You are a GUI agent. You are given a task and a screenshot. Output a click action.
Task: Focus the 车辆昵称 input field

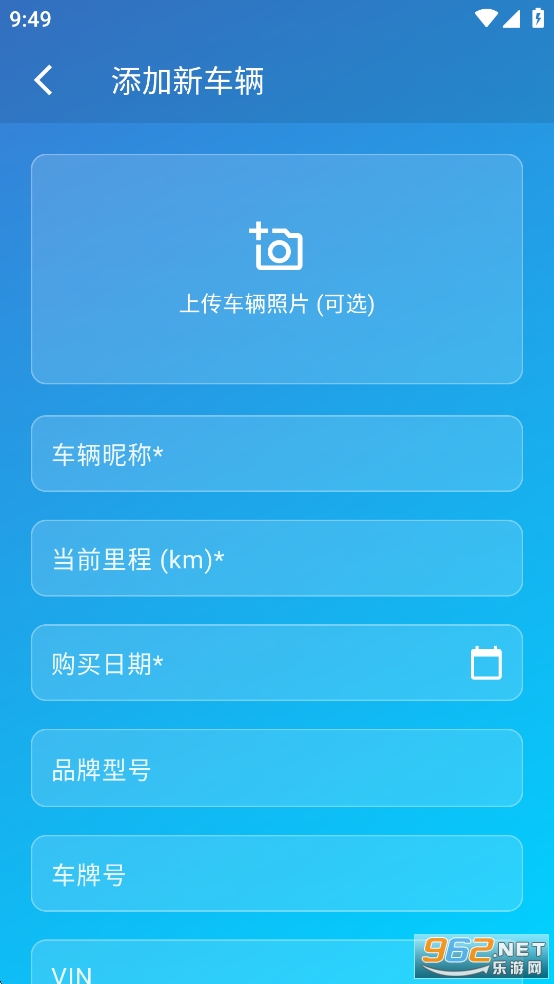click(x=277, y=454)
